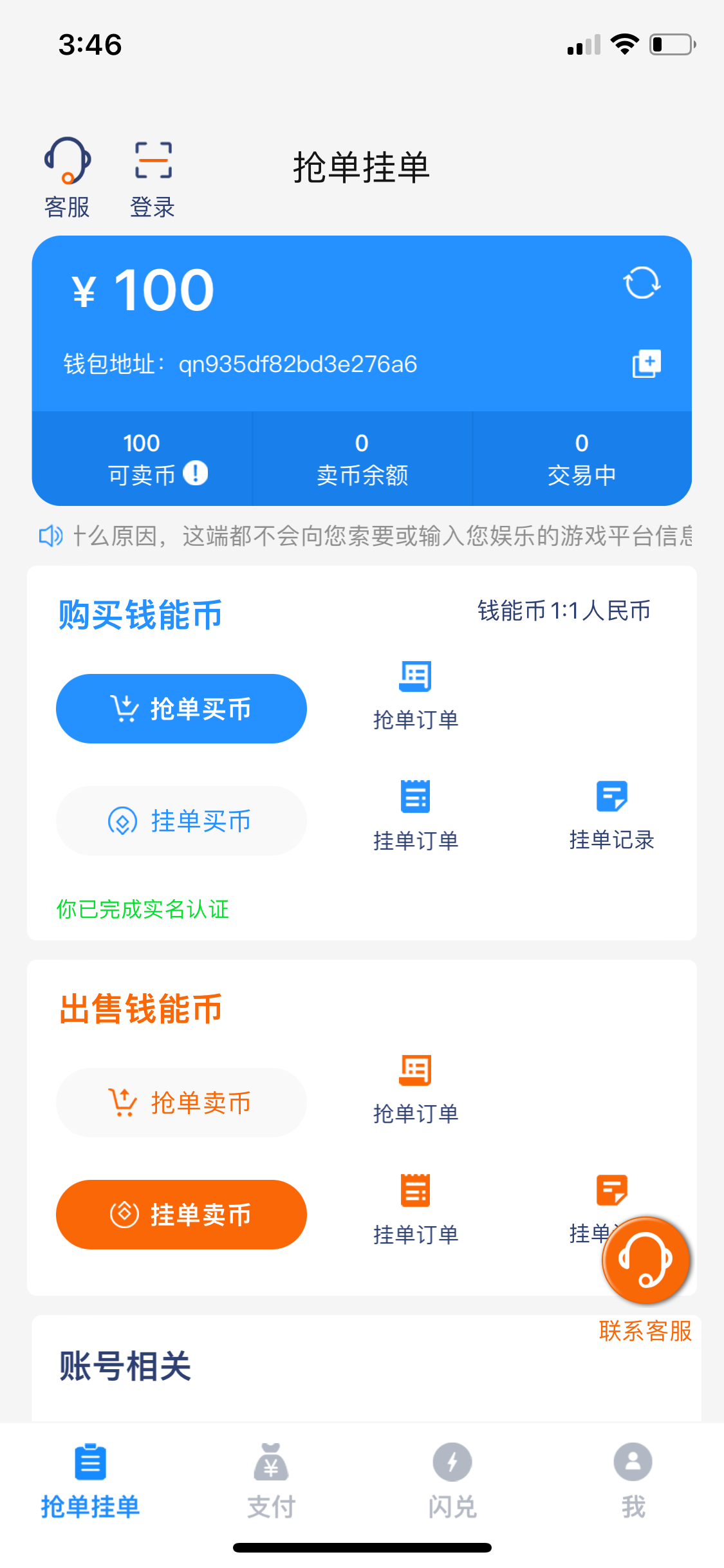Image resolution: width=724 pixels, height=1568 pixels.
Task: Copy the wallet address qn935df82bd3e276a6
Action: pos(645,364)
